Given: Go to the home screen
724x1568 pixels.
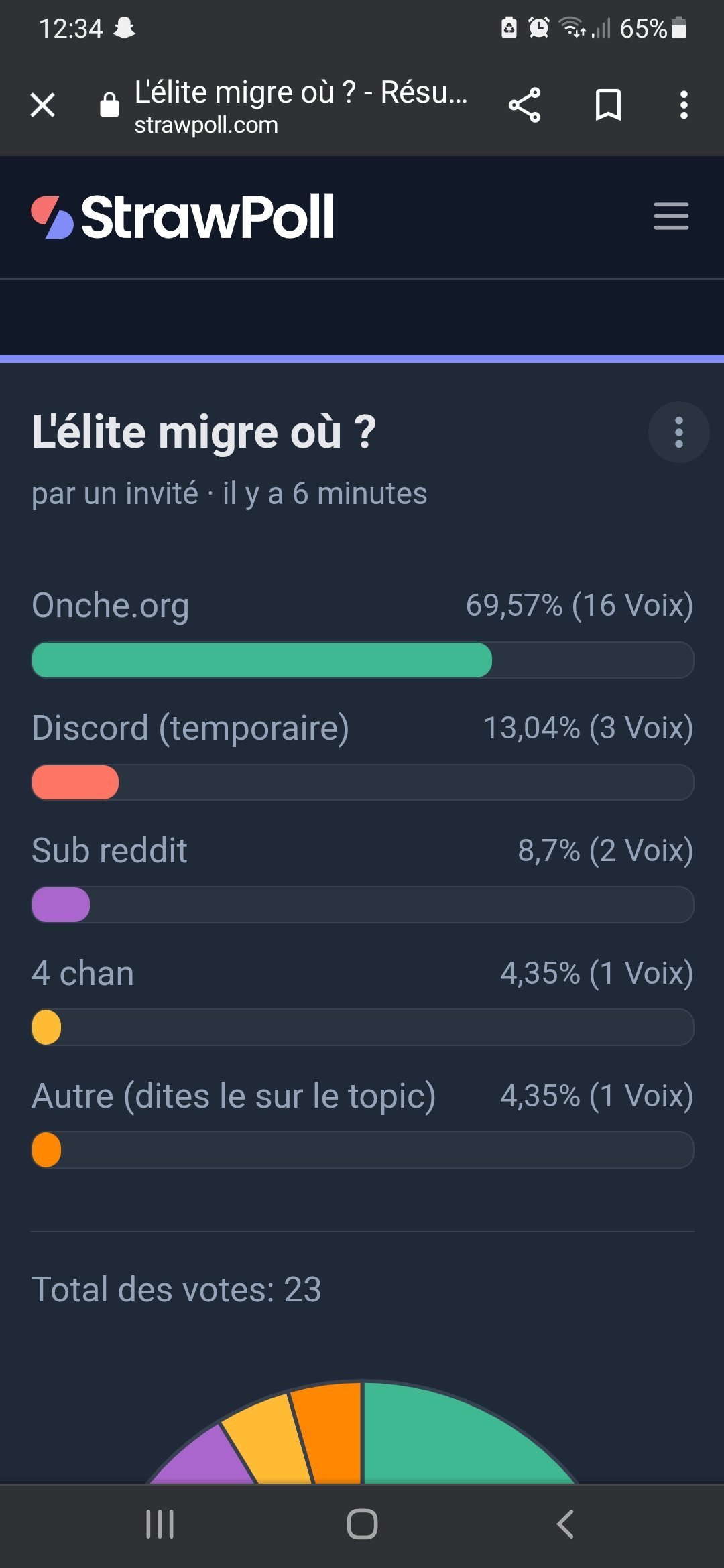Looking at the screenshot, I should click(x=362, y=1524).
